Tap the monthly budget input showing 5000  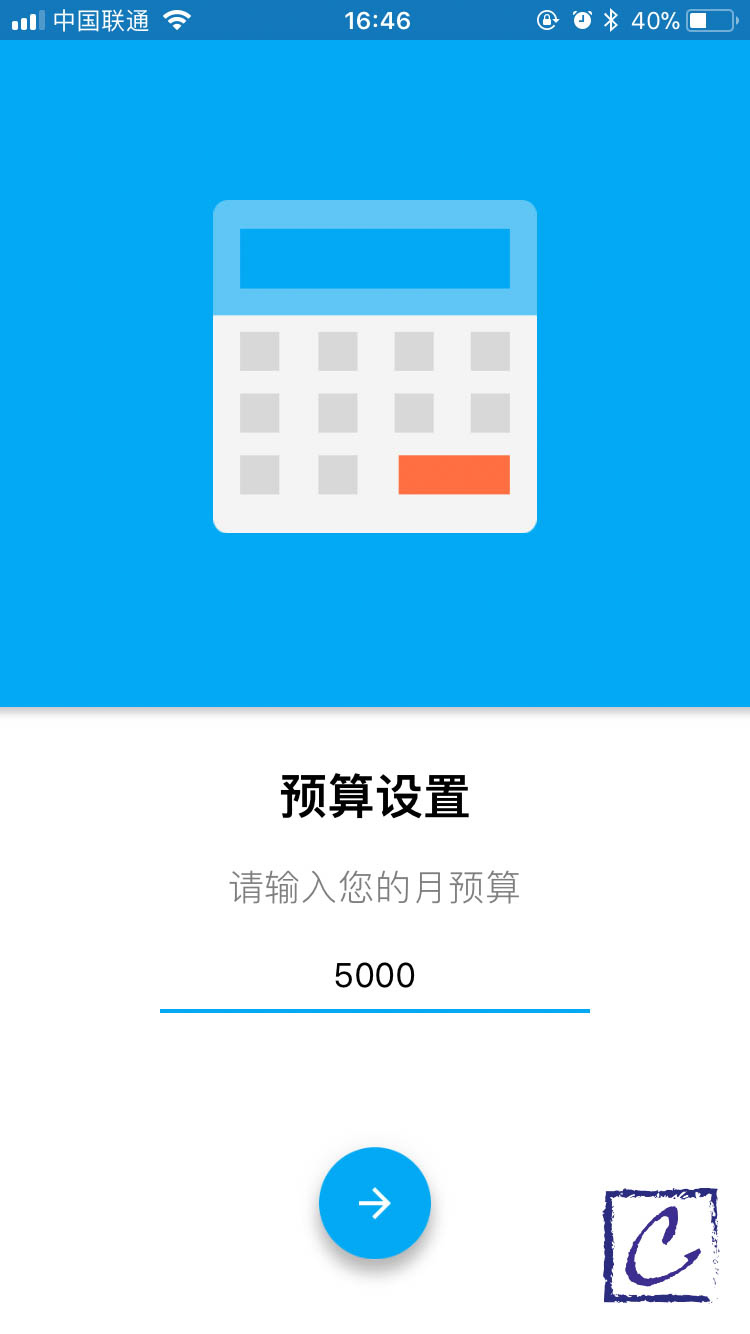point(375,976)
